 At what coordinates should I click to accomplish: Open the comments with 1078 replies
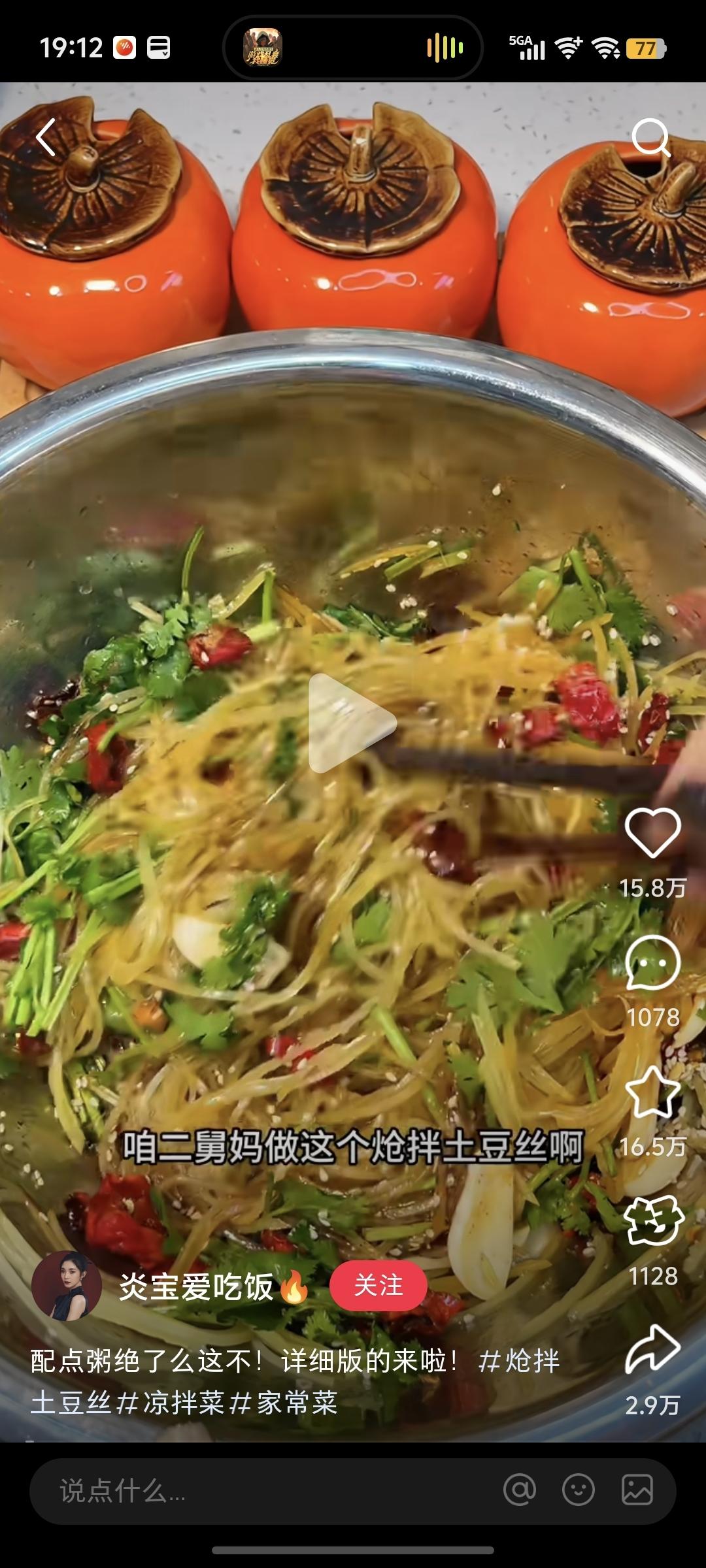pyautogui.click(x=652, y=963)
